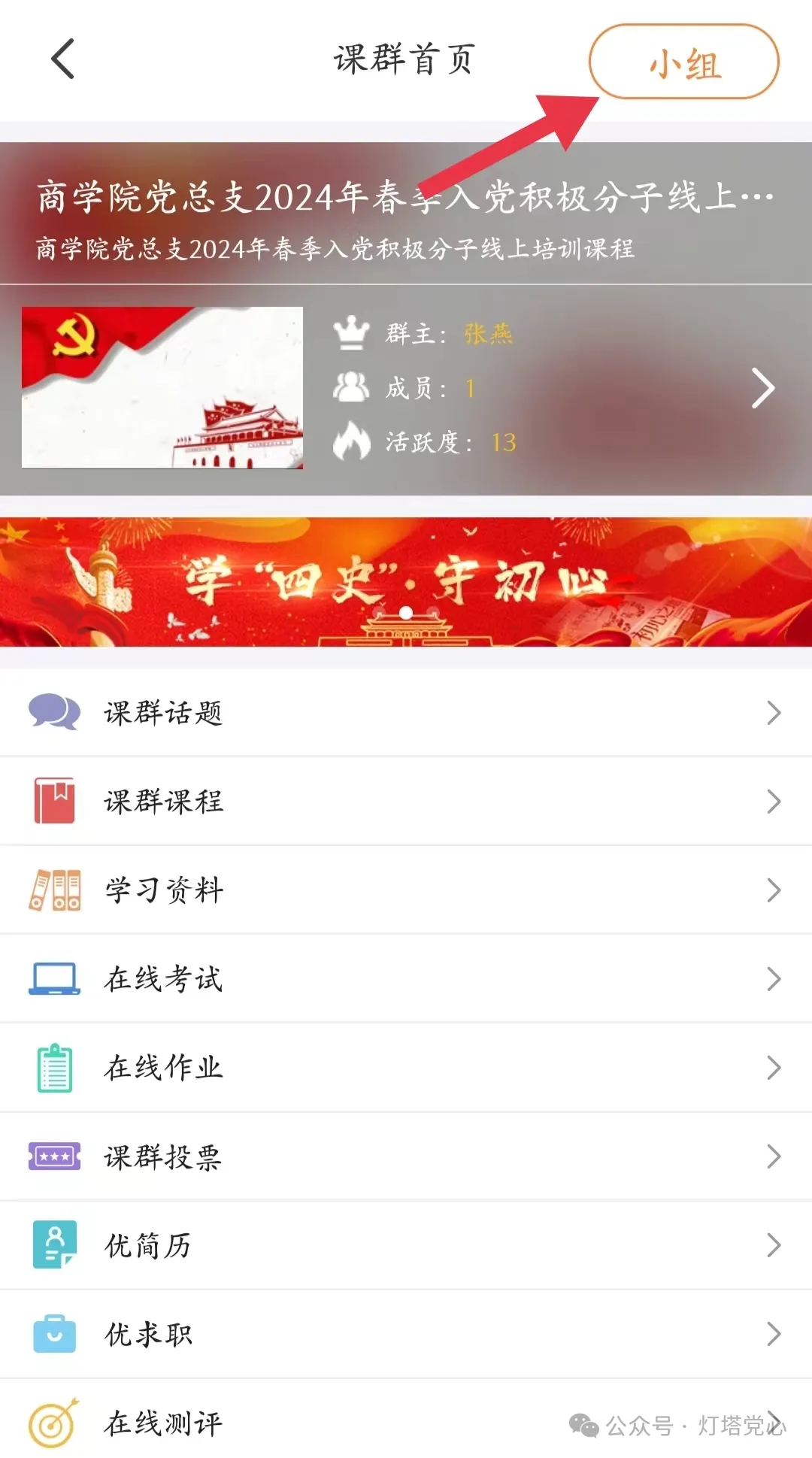Open 课群投票 via the ticket icon
Image resolution: width=812 pixels, height=1458 pixels.
click(x=54, y=1156)
